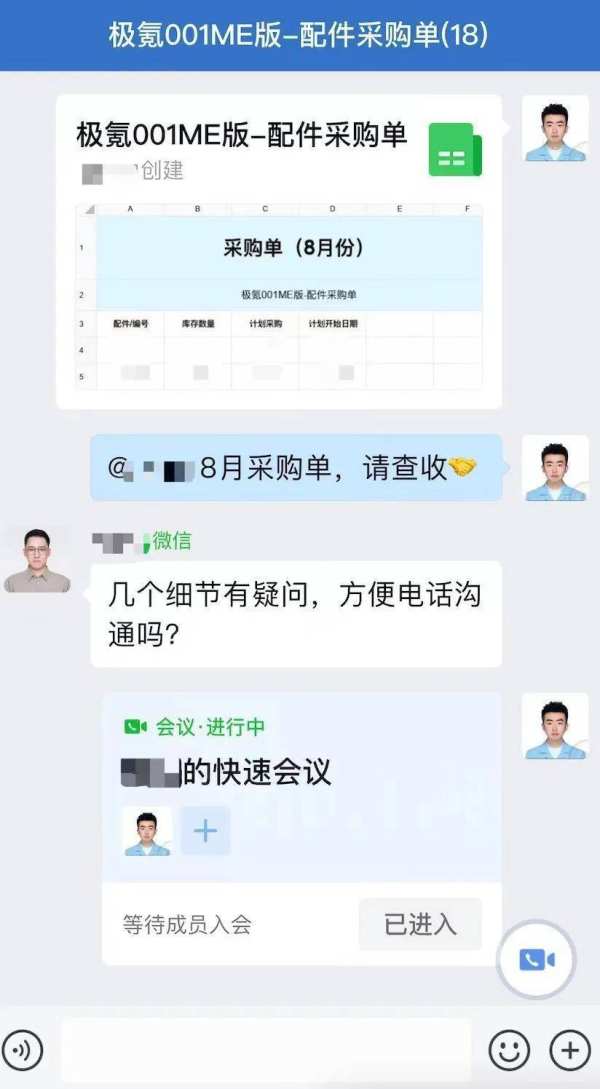Viewport: 600px width, 1089px height.
Task: Open the 极氪001ME版-配件采购单 spreadsheet card
Action: (x=278, y=252)
